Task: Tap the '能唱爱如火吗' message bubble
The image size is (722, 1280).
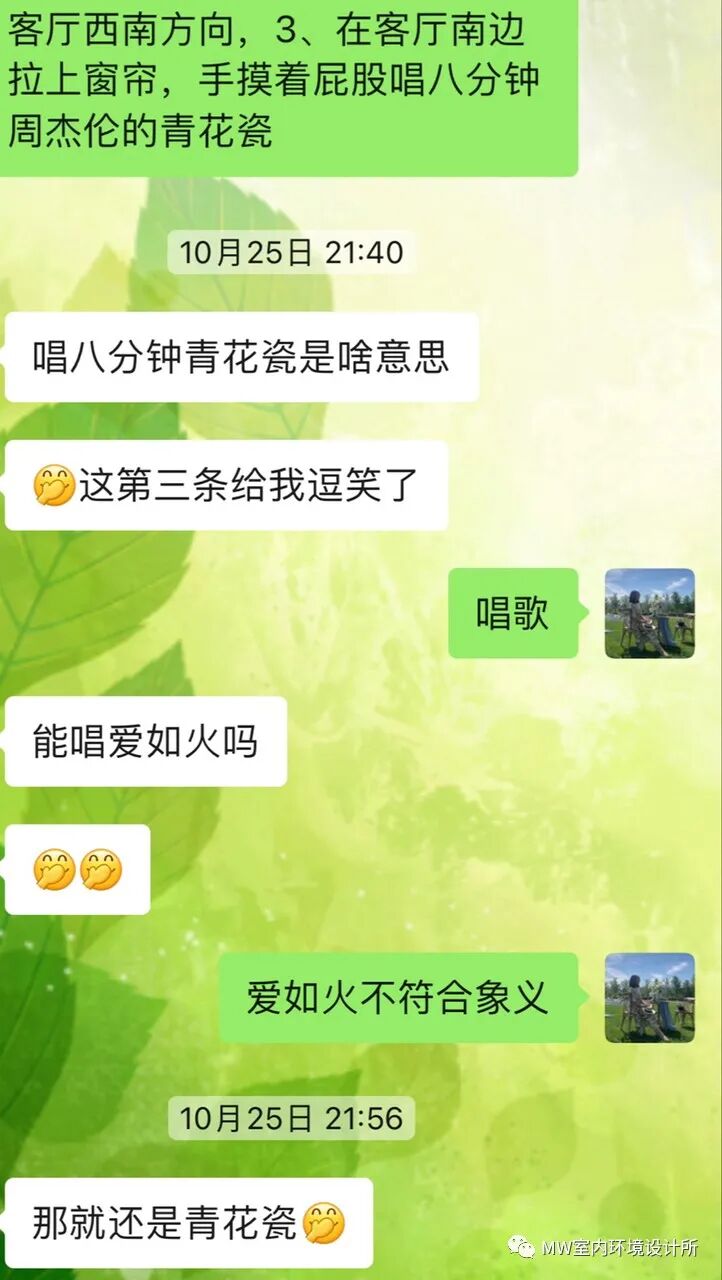Action: (144, 742)
